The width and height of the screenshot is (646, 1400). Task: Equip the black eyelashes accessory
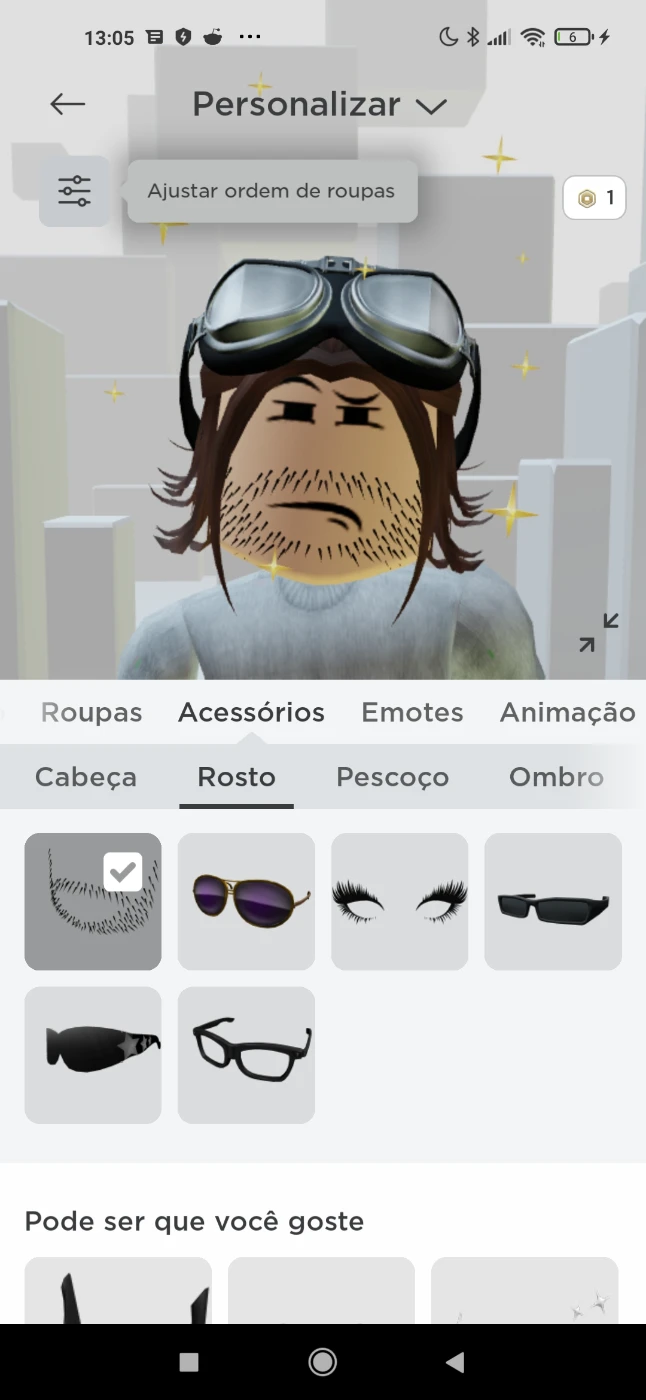pos(399,901)
